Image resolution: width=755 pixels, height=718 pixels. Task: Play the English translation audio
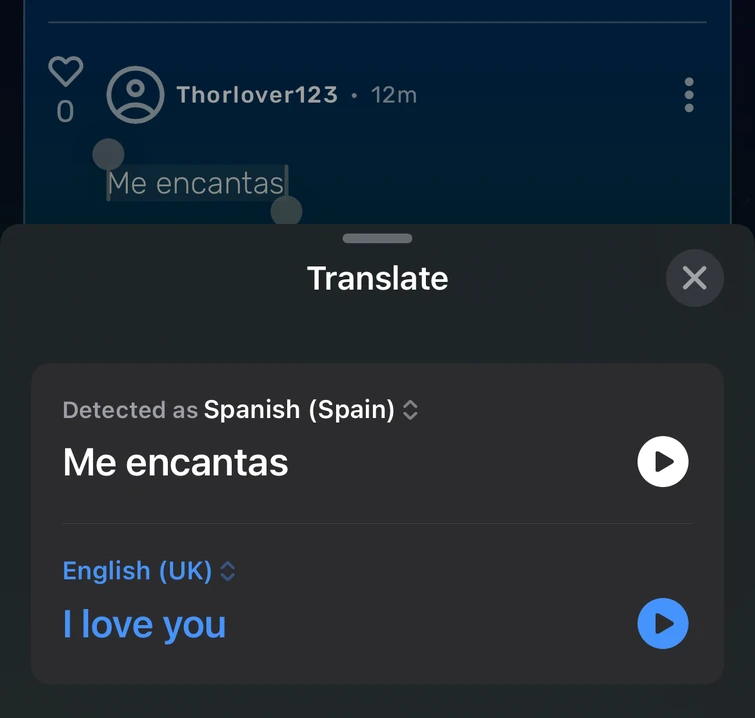point(663,624)
